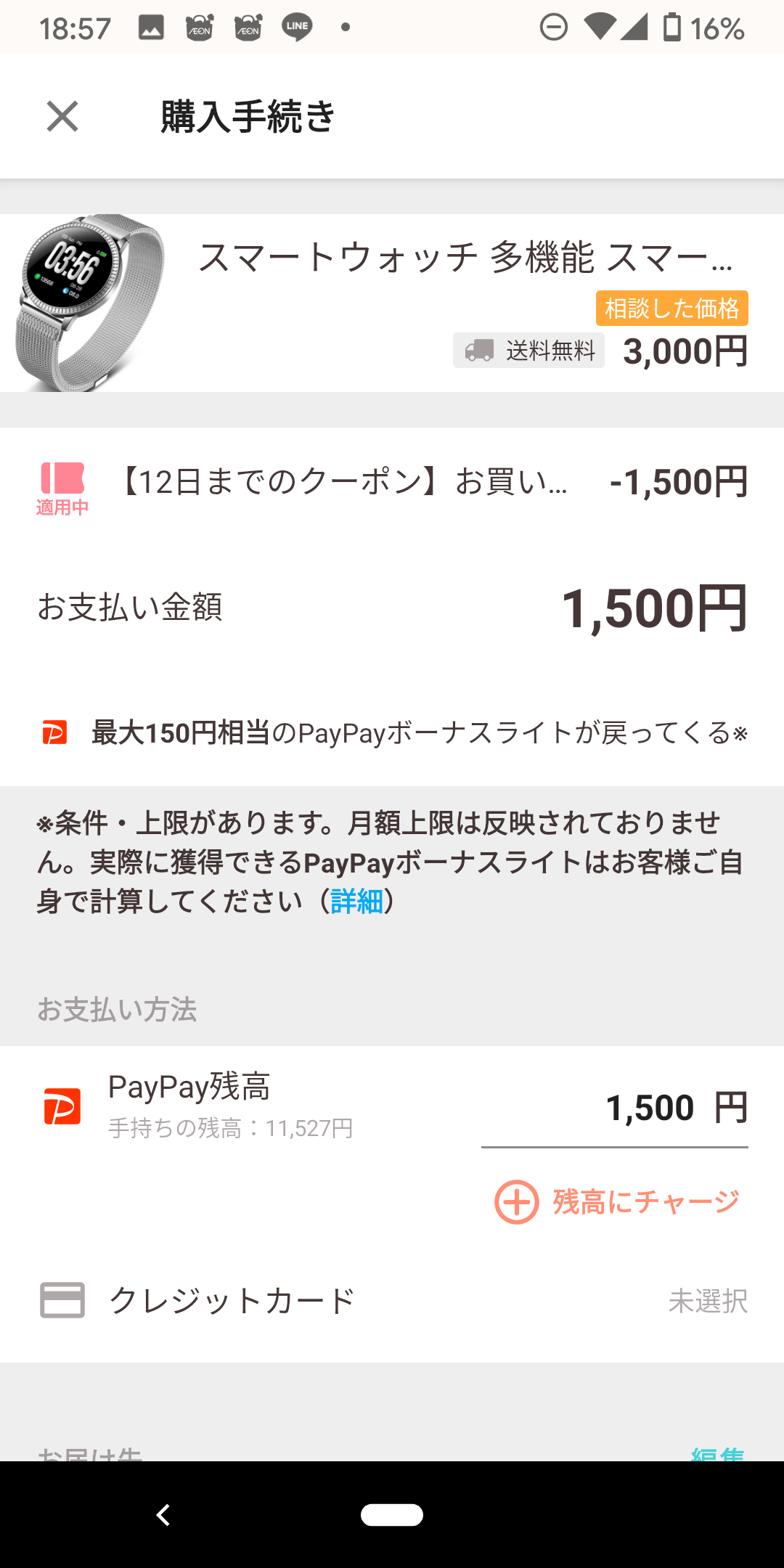Image resolution: width=784 pixels, height=1568 pixels.
Task: Select the PayPay残高 payment icon
Action: (62, 1105)
